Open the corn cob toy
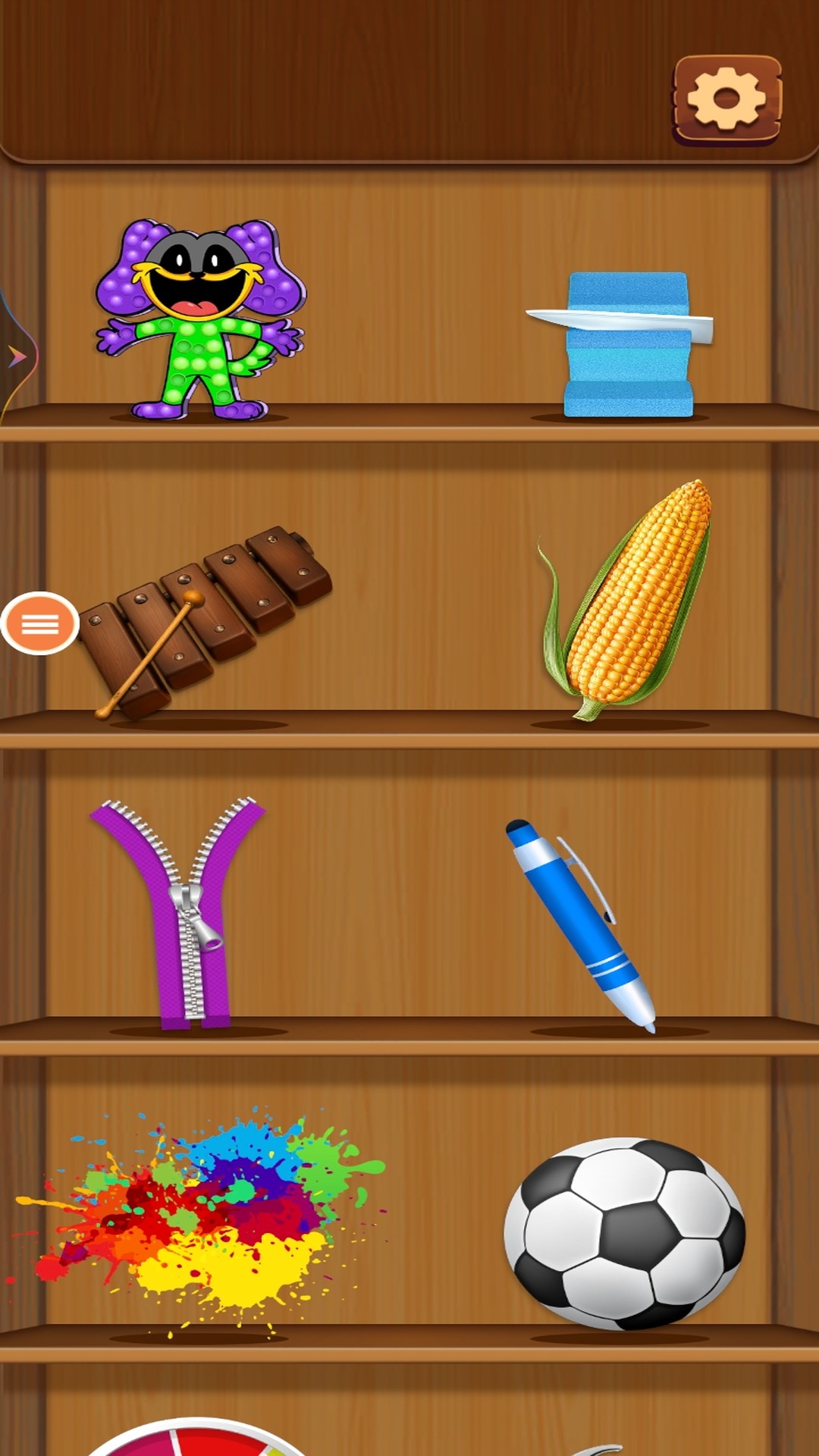Screen dimensions: 819x1456 [x=629, y=598]
